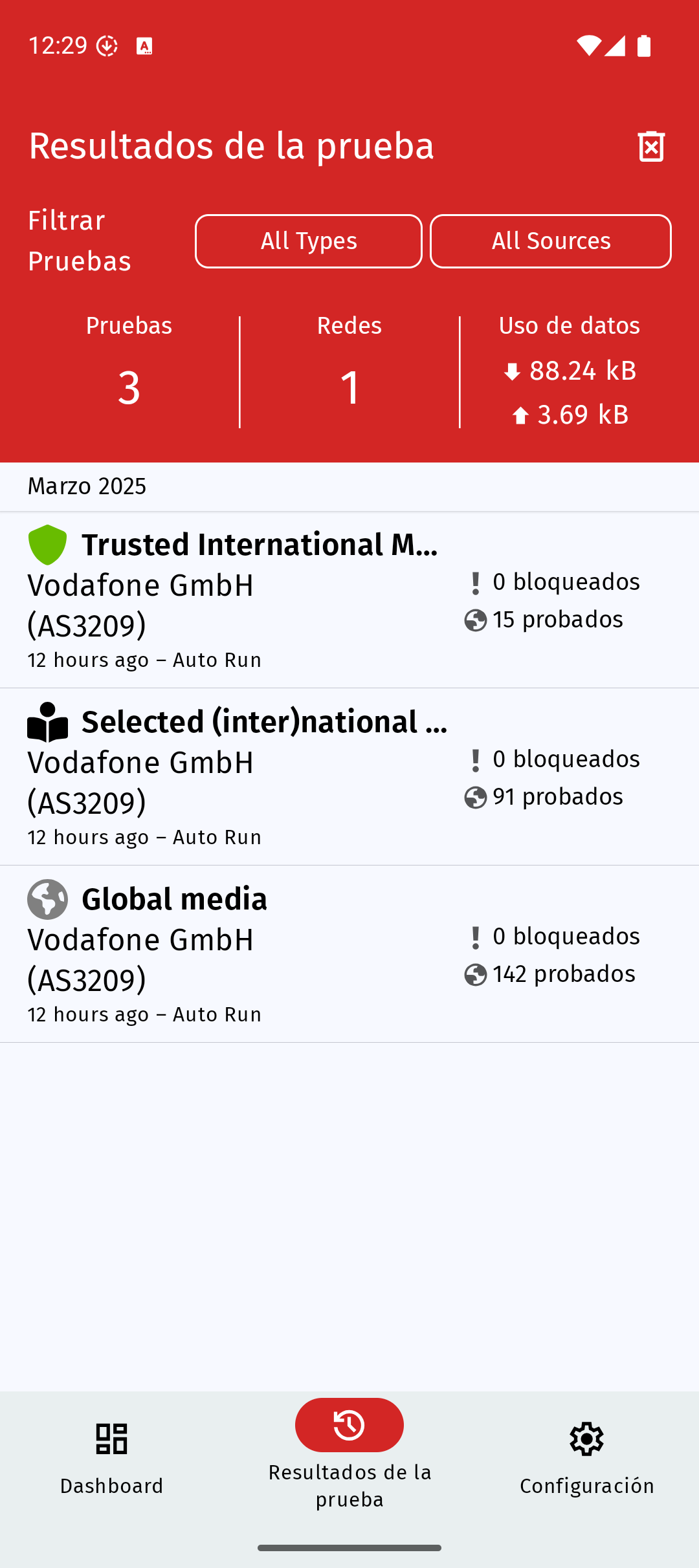
Task: Delete all test results with trash icon
Action: 651,146
